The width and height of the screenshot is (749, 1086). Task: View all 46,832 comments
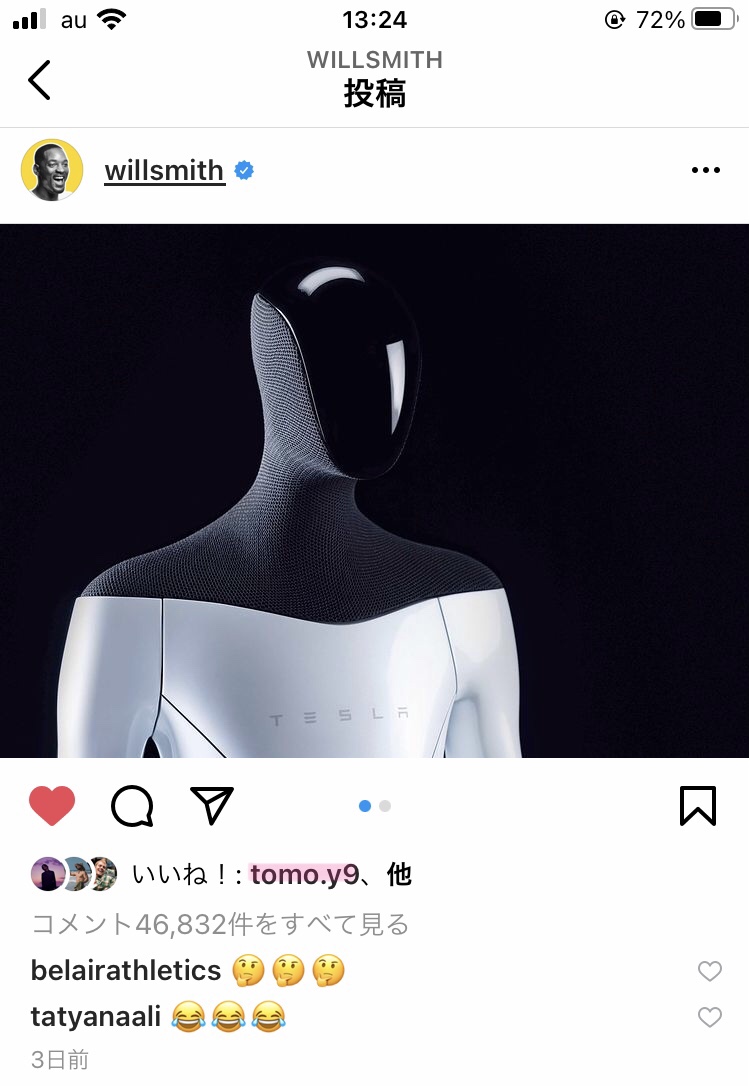coord(221,924)
